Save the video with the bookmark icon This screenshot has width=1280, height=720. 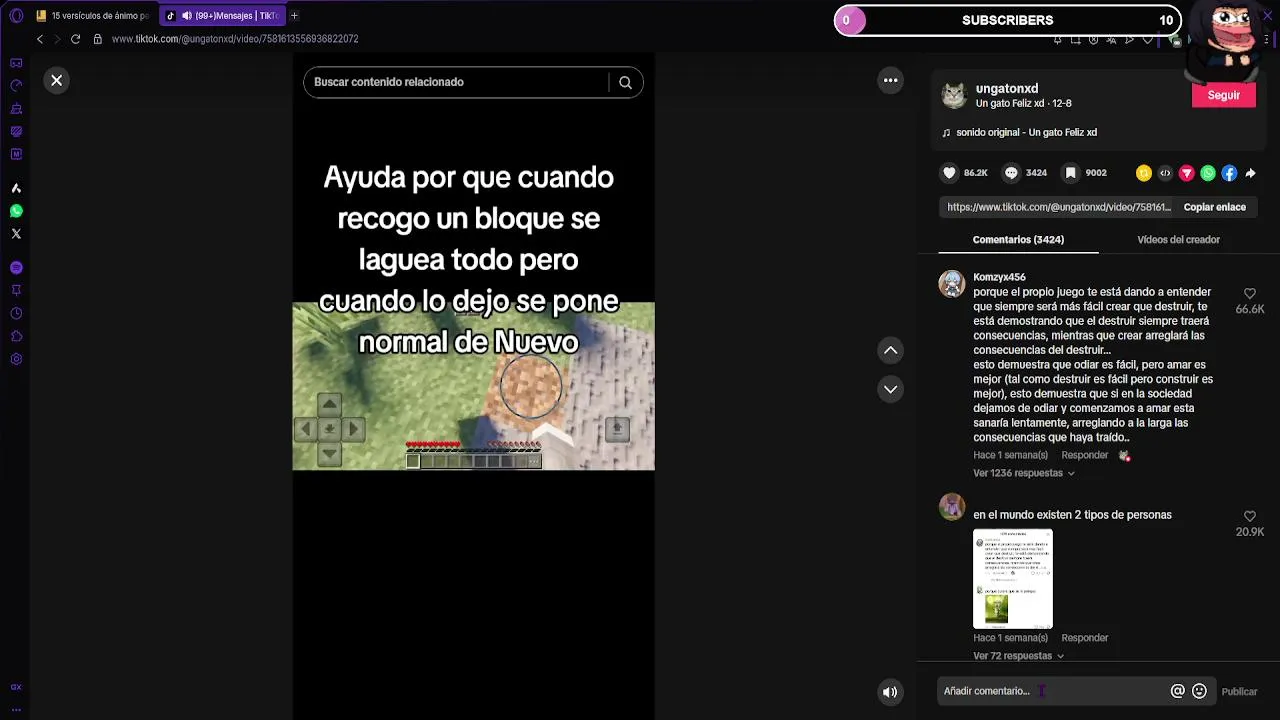(x=1070, y=173)
